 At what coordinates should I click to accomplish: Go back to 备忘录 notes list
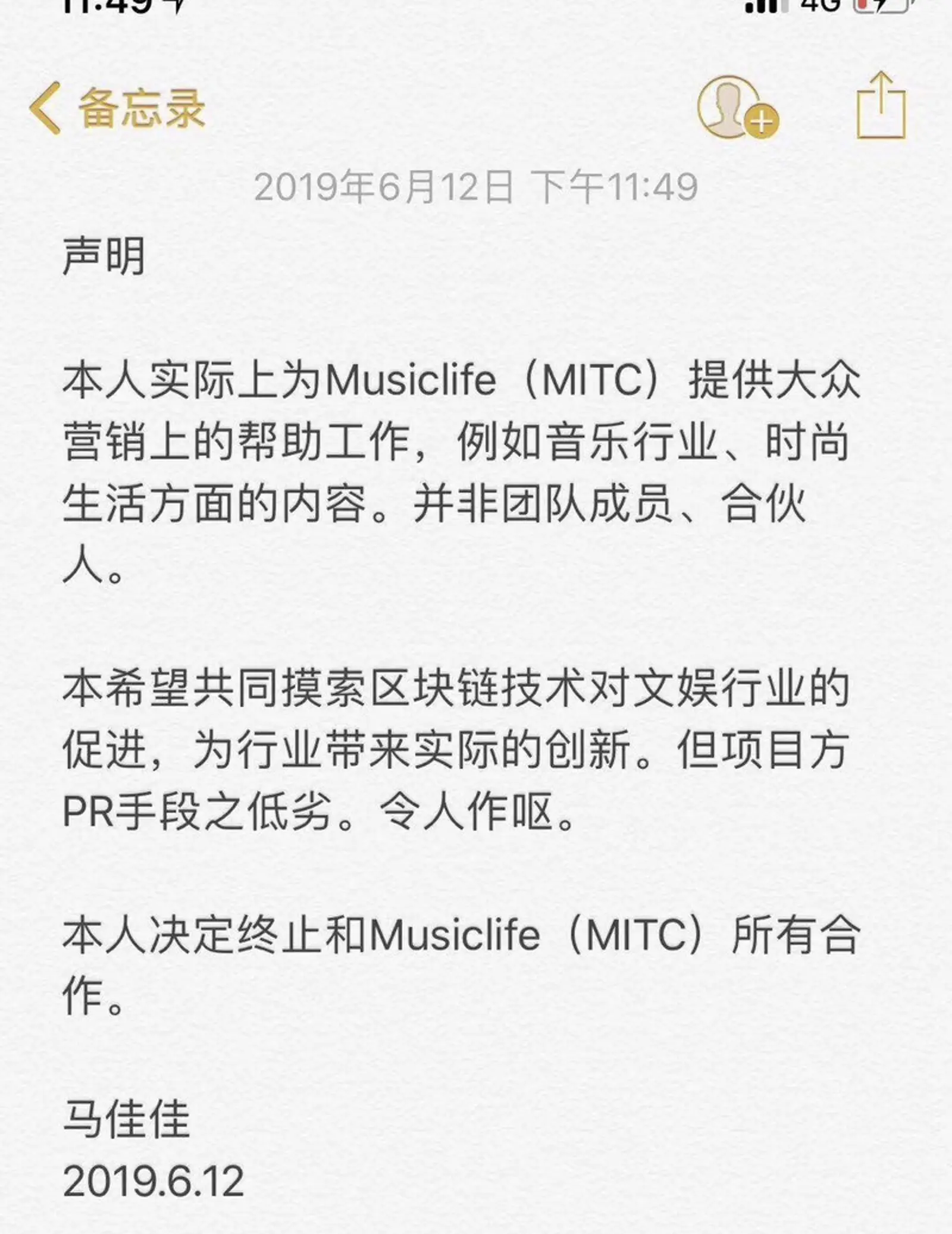[x=117, y=108]
